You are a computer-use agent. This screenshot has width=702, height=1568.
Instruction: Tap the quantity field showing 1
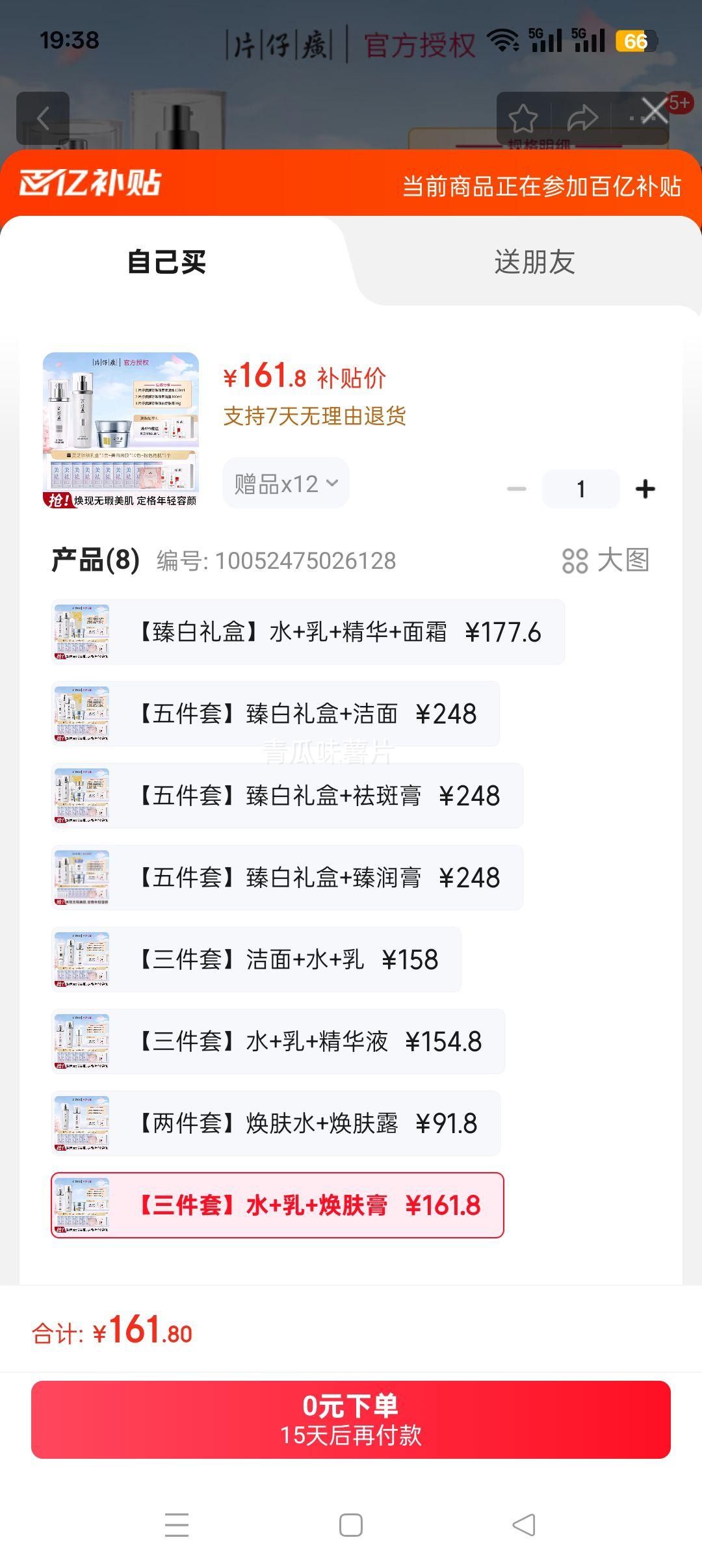coord(580,489)
